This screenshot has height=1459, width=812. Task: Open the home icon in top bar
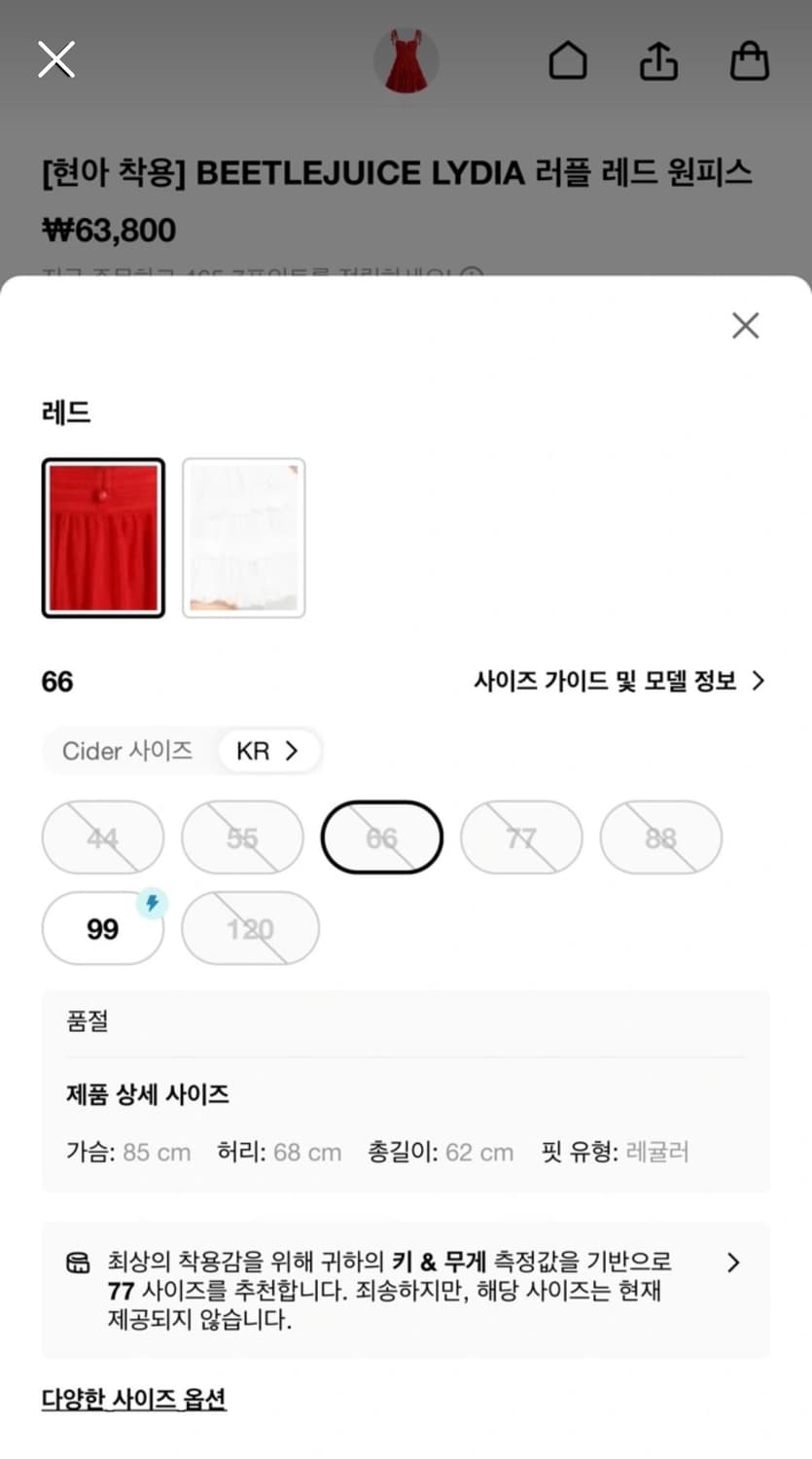click(568, 61)
